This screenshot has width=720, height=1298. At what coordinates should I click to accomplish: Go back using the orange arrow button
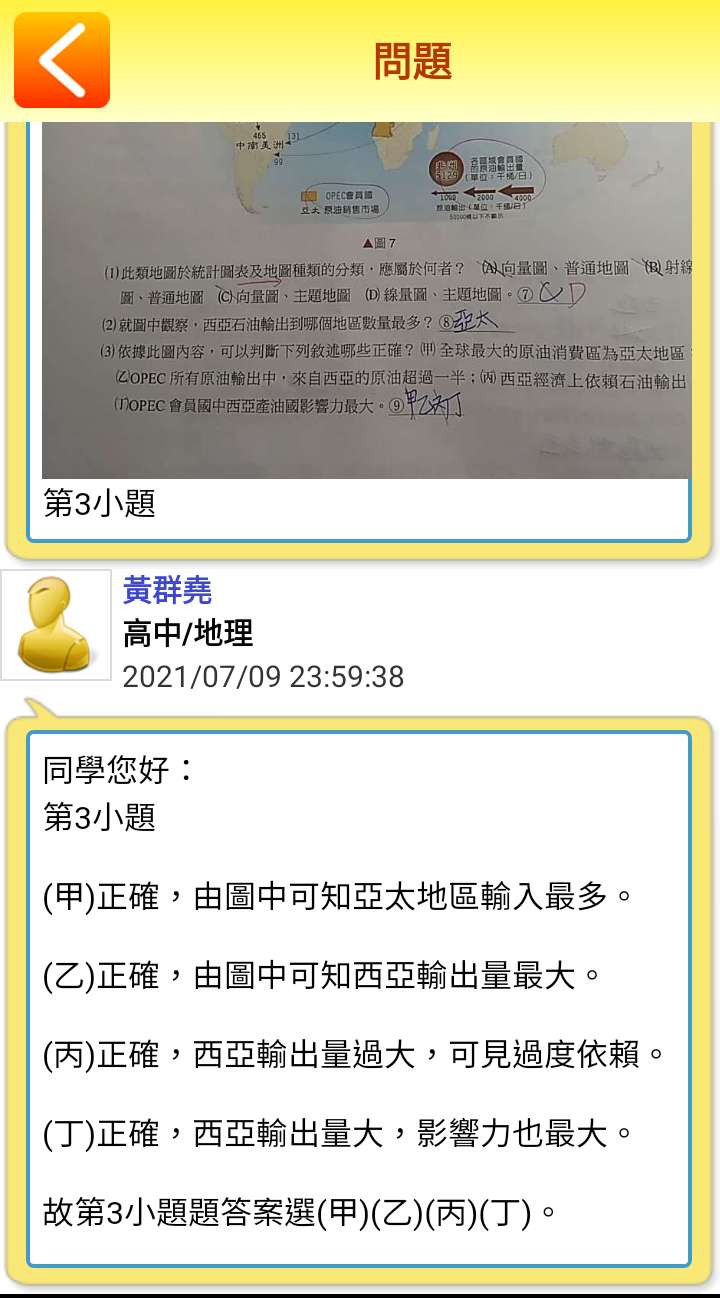[61, 60]
